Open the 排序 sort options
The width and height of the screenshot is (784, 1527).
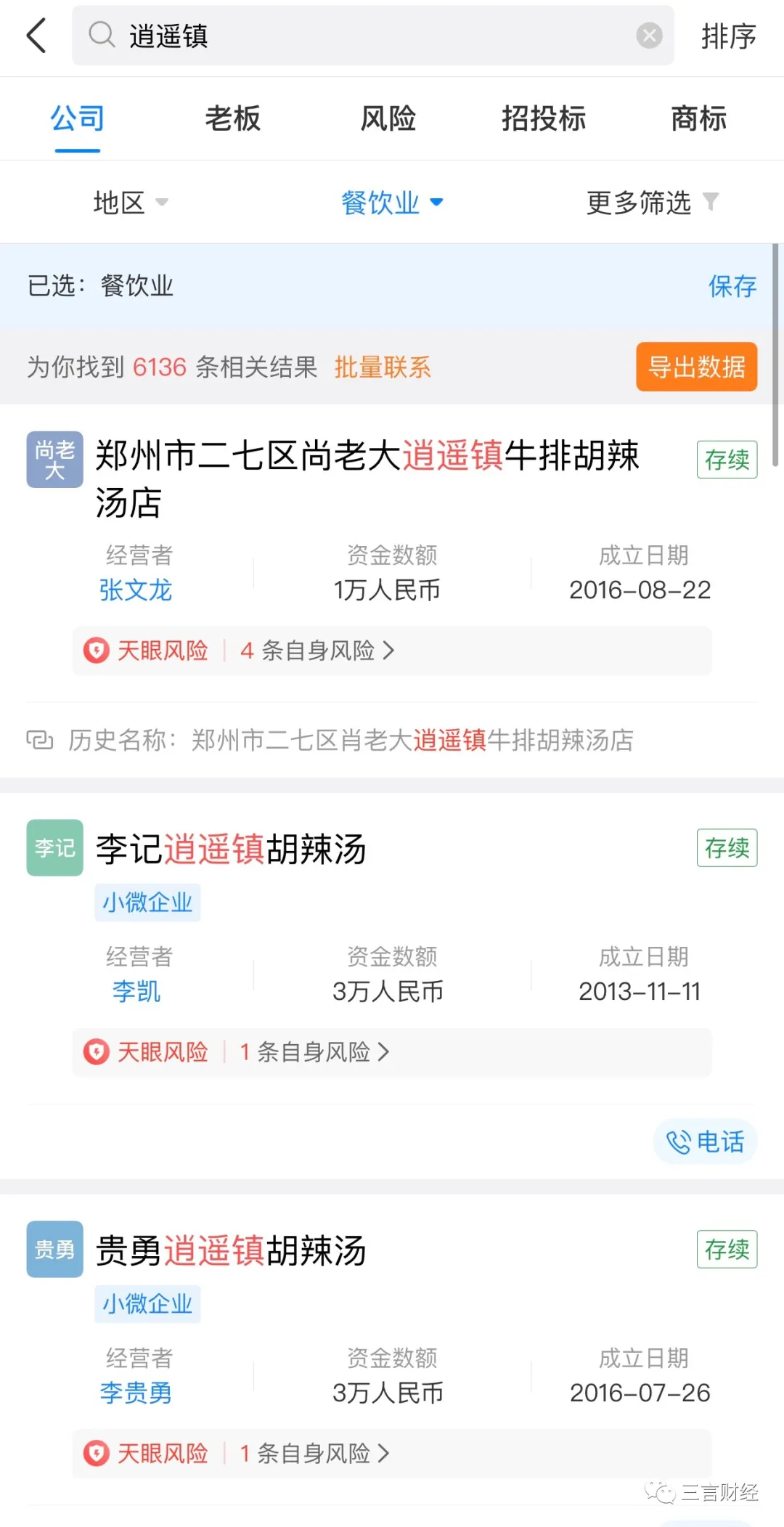728,36
